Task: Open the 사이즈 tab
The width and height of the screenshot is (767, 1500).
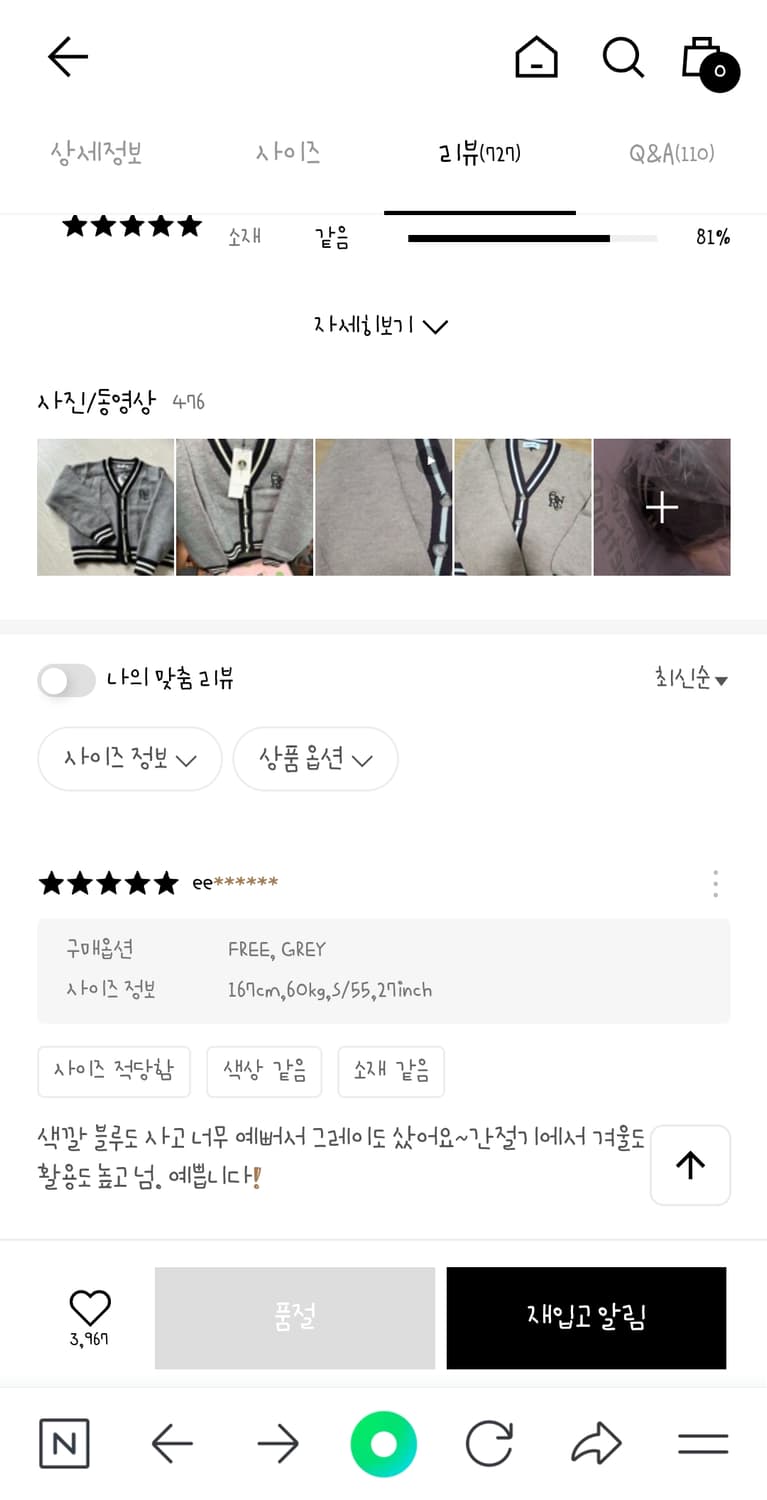Action: point(287,152)
